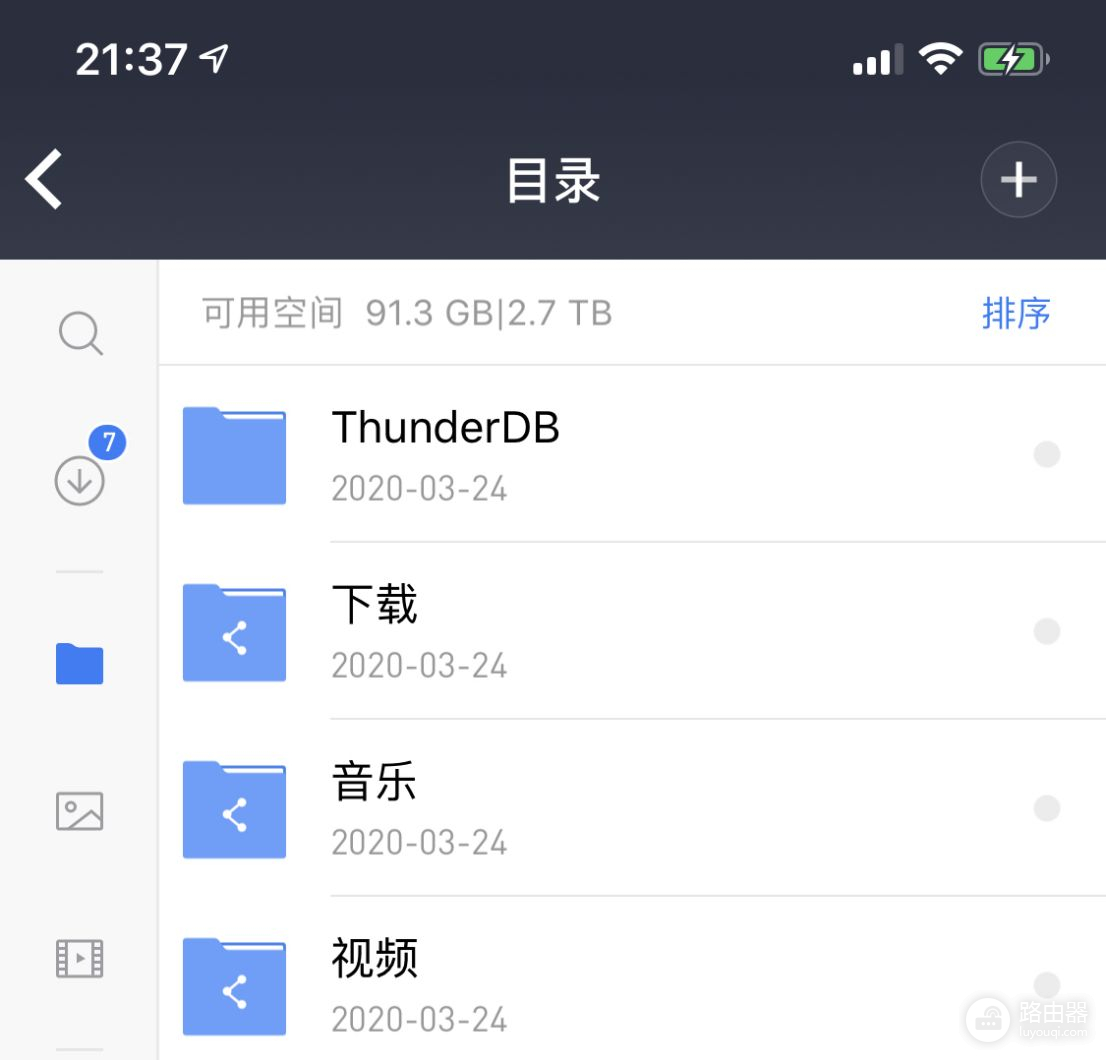This screenshot has width=1106, height=1060.
Task: Open the ThunderDB folder
Action: pos(445,453)
